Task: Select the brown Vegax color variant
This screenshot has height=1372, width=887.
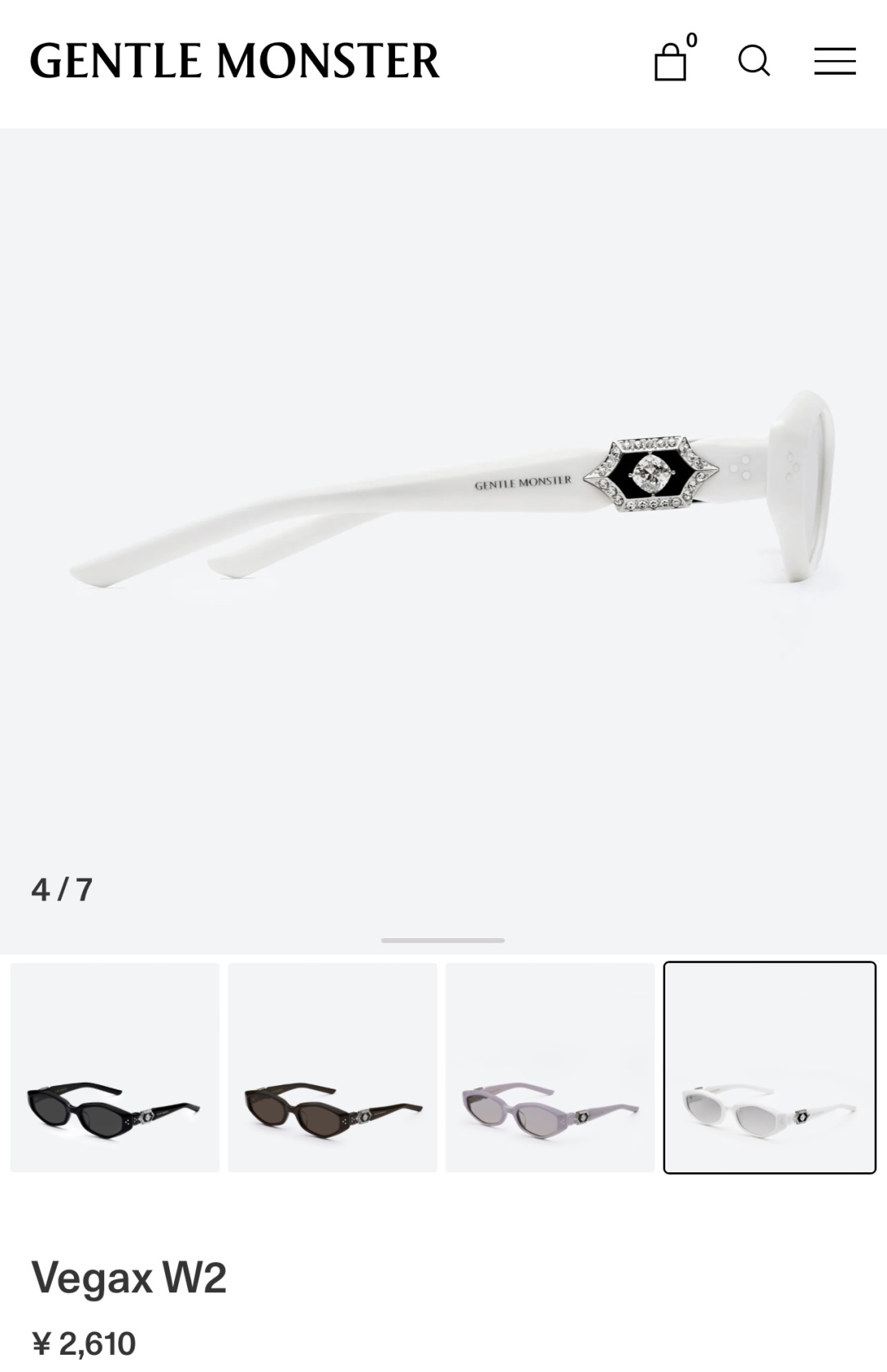Action: coord(333,1067)
